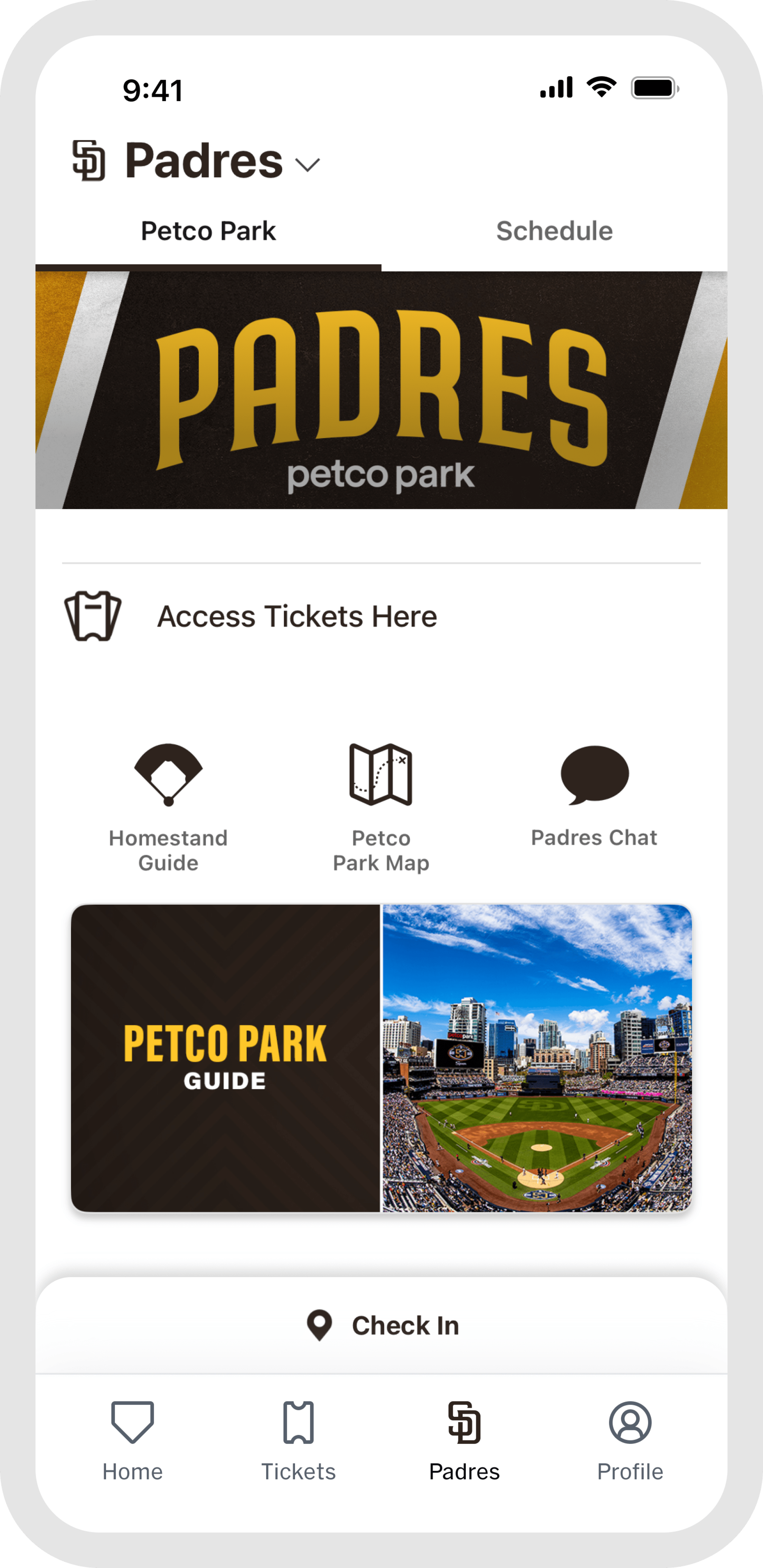Switch to the Schedule tab
Screen dimensions: 763x1568
pyautogui.click(x=554, y=231)
